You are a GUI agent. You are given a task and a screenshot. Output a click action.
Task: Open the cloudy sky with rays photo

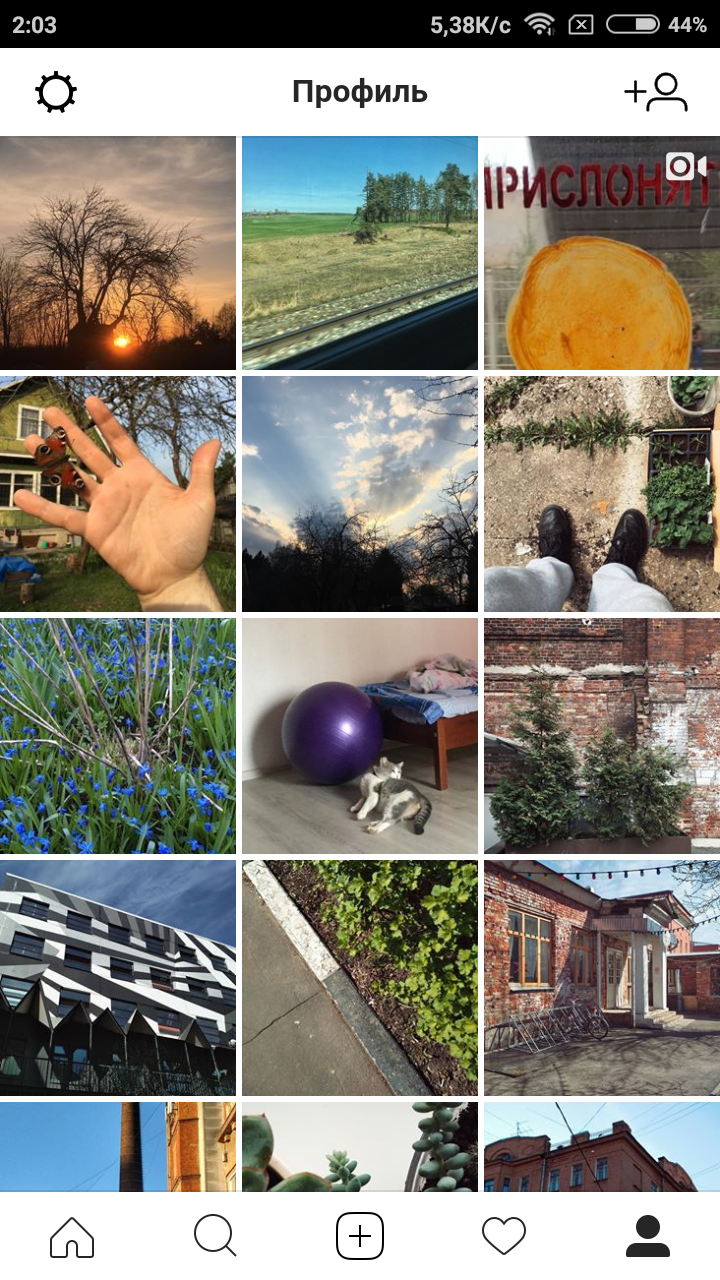pos(360,494)
